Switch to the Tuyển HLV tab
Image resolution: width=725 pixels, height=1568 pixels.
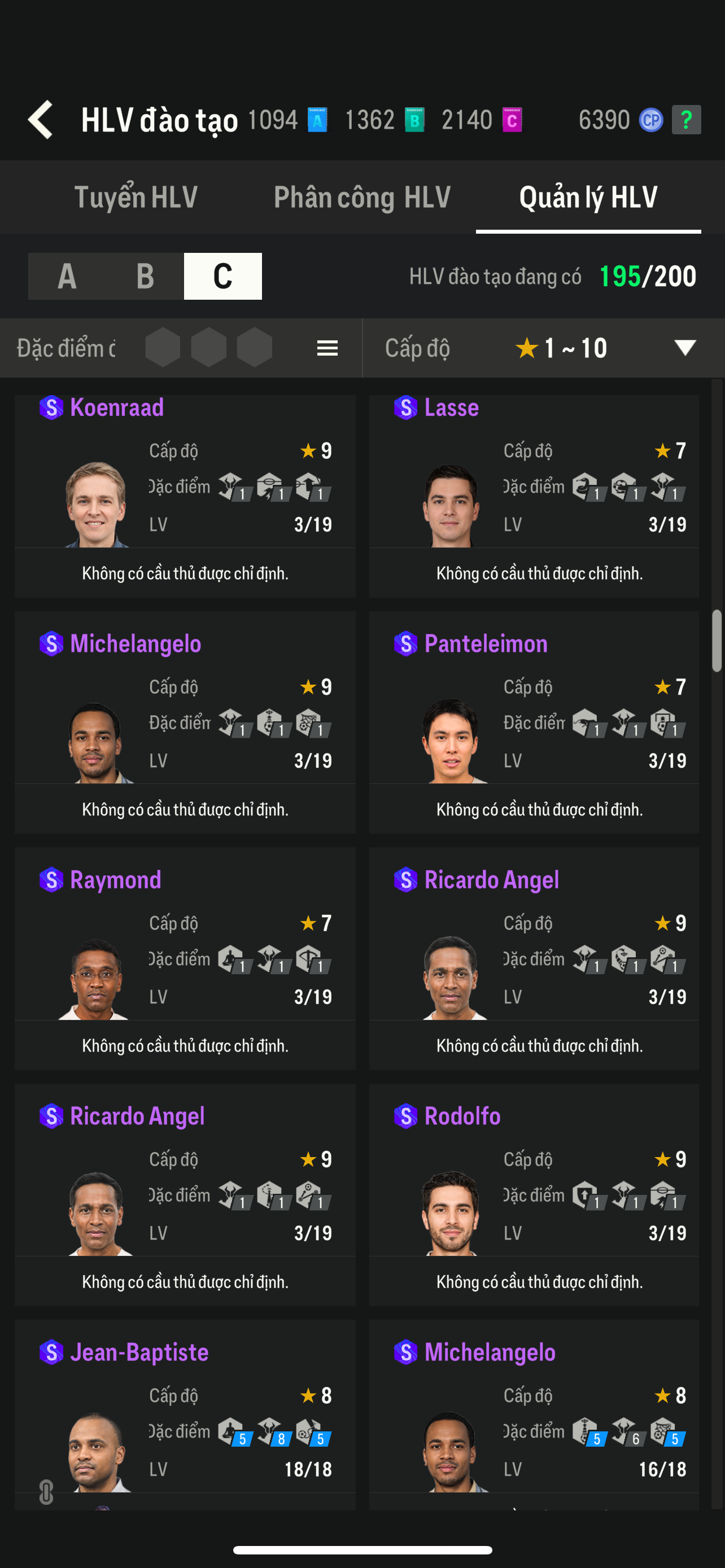[x=136, y=197]
